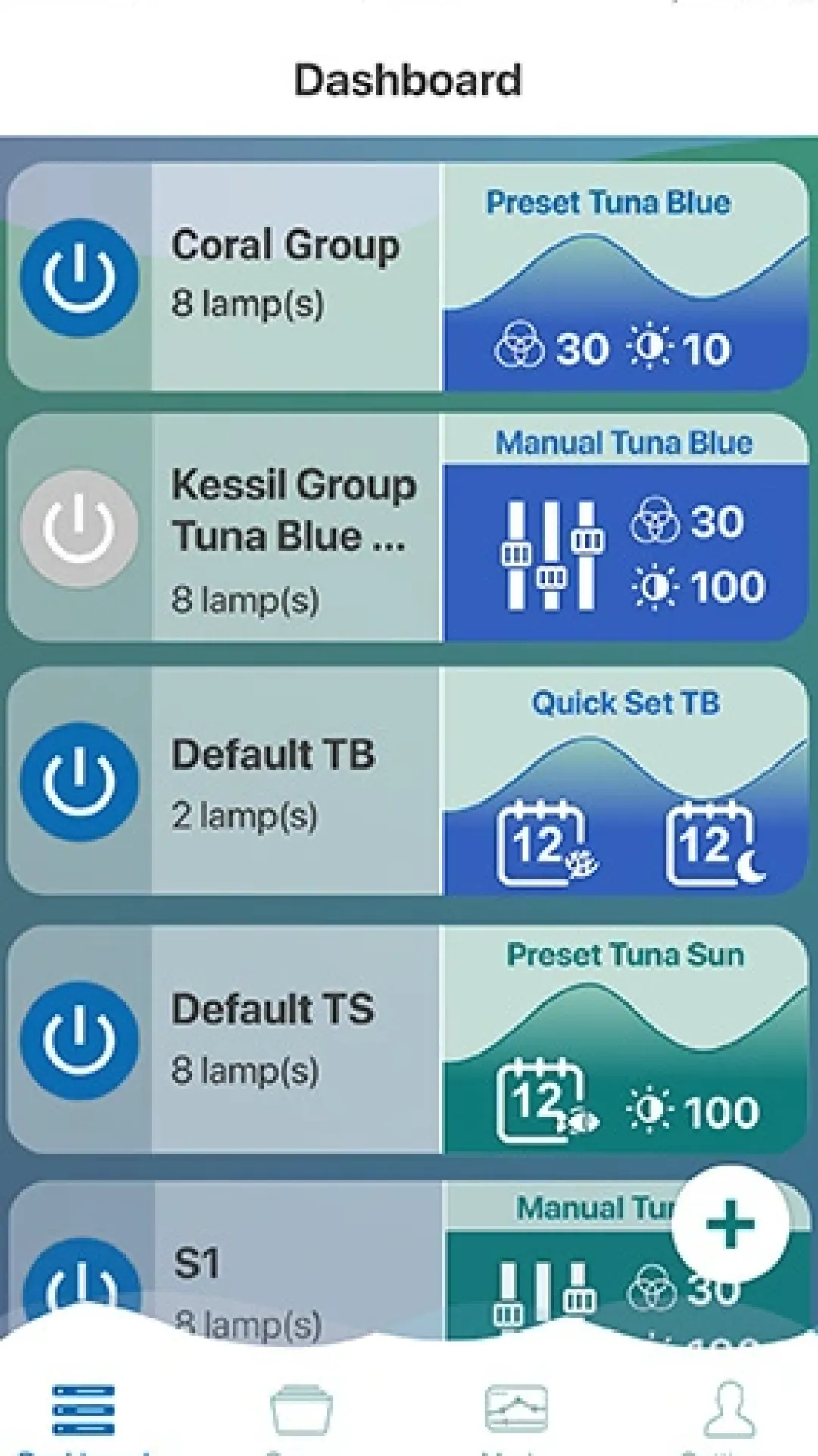Open the Default TS group
The width and height of the screenshot is (818, 1456).
point(297,1040)
